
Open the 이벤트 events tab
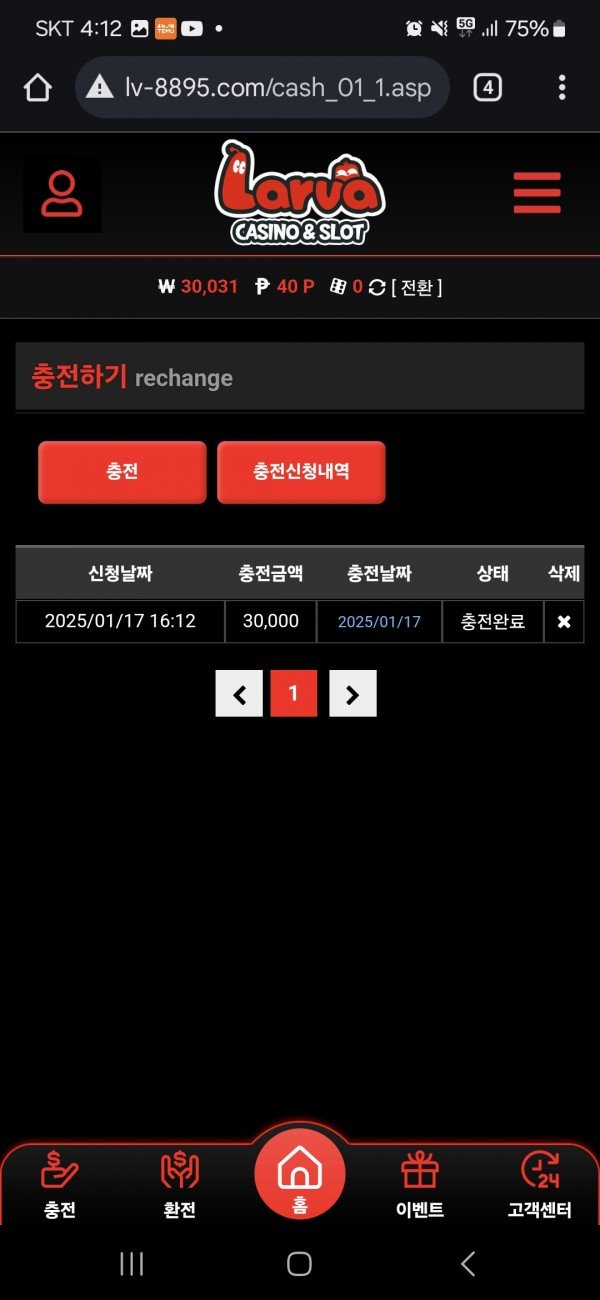pos(420,1187)
